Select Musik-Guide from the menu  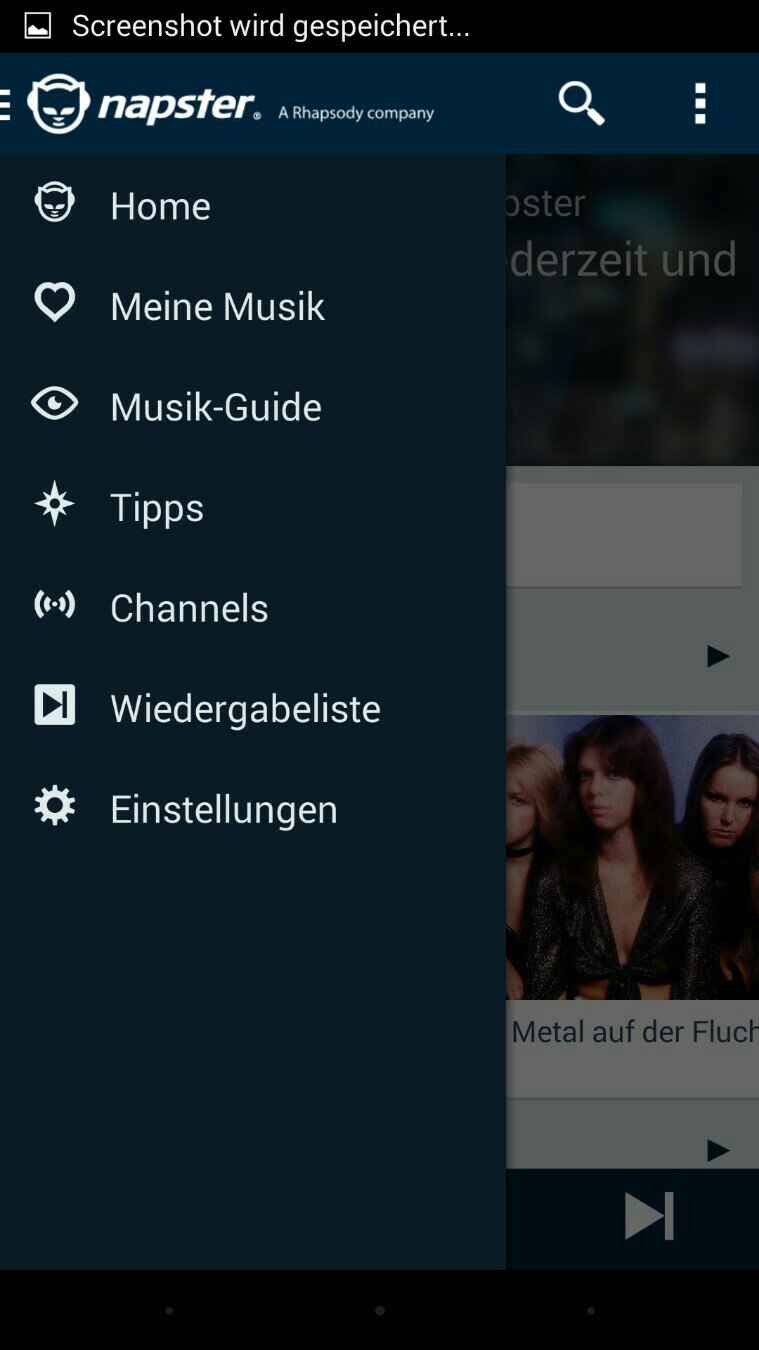click(215, 407)
